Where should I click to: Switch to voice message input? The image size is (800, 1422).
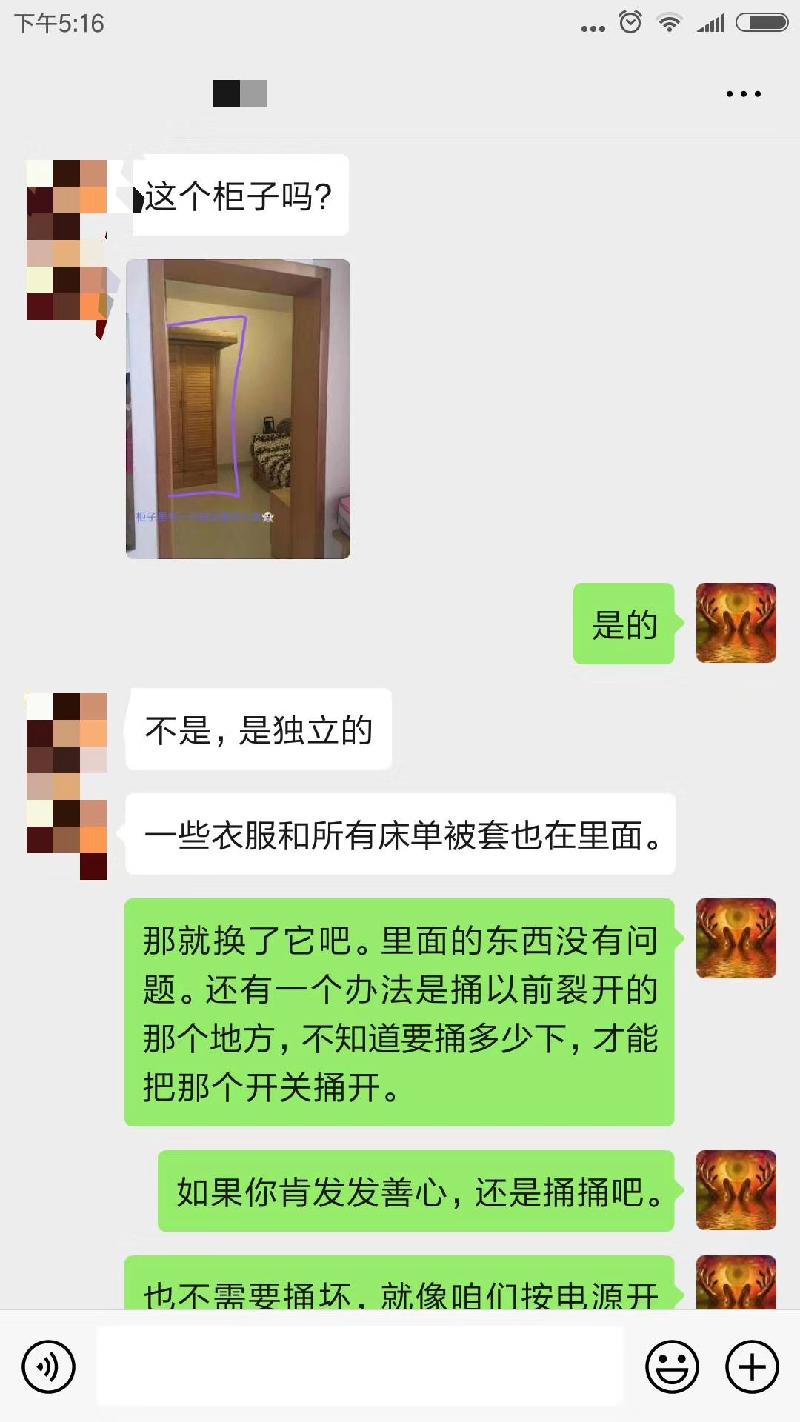point(48,1366)
